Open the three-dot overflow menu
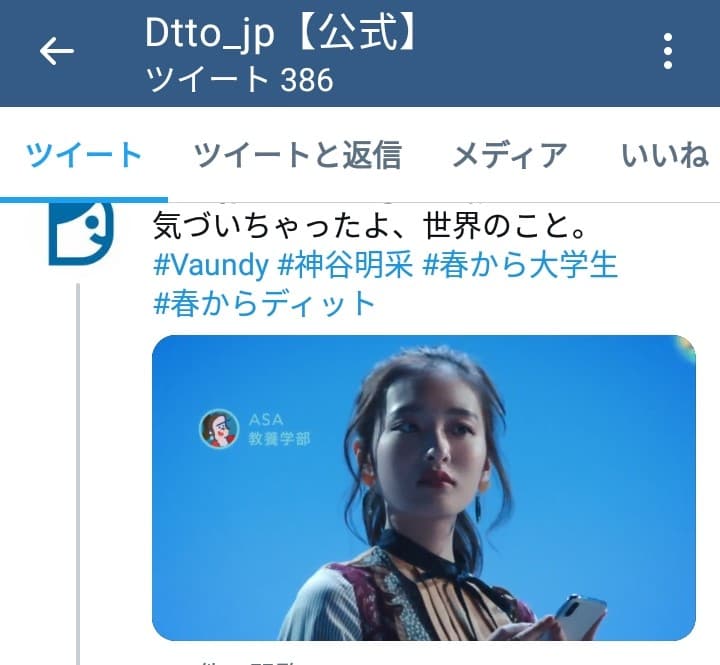This screenshot has height=665, width=720. pyautogui.click(x=668, y=52)
